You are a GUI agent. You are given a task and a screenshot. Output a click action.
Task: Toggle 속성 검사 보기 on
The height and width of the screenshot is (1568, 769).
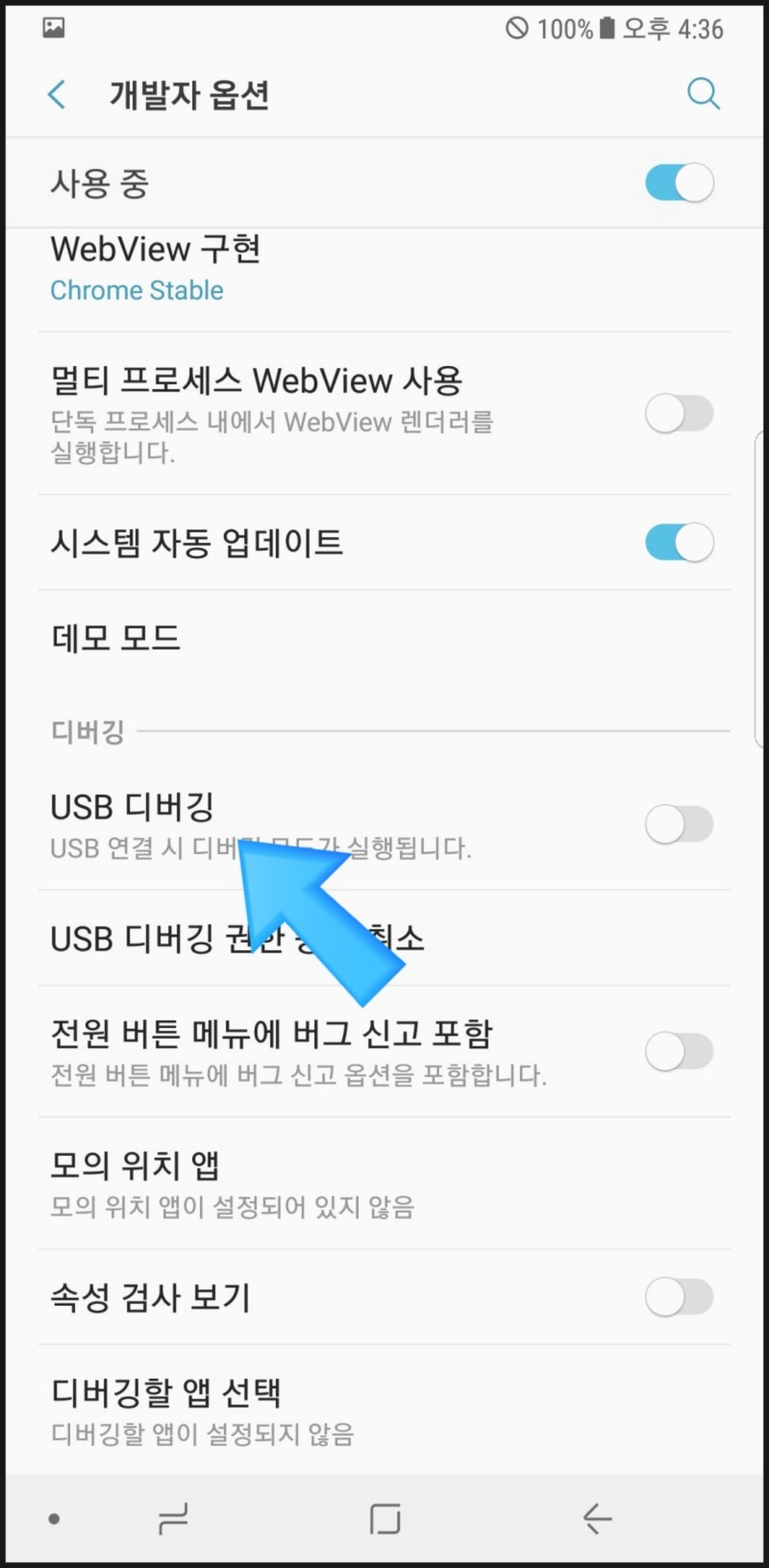(679, 1297)
